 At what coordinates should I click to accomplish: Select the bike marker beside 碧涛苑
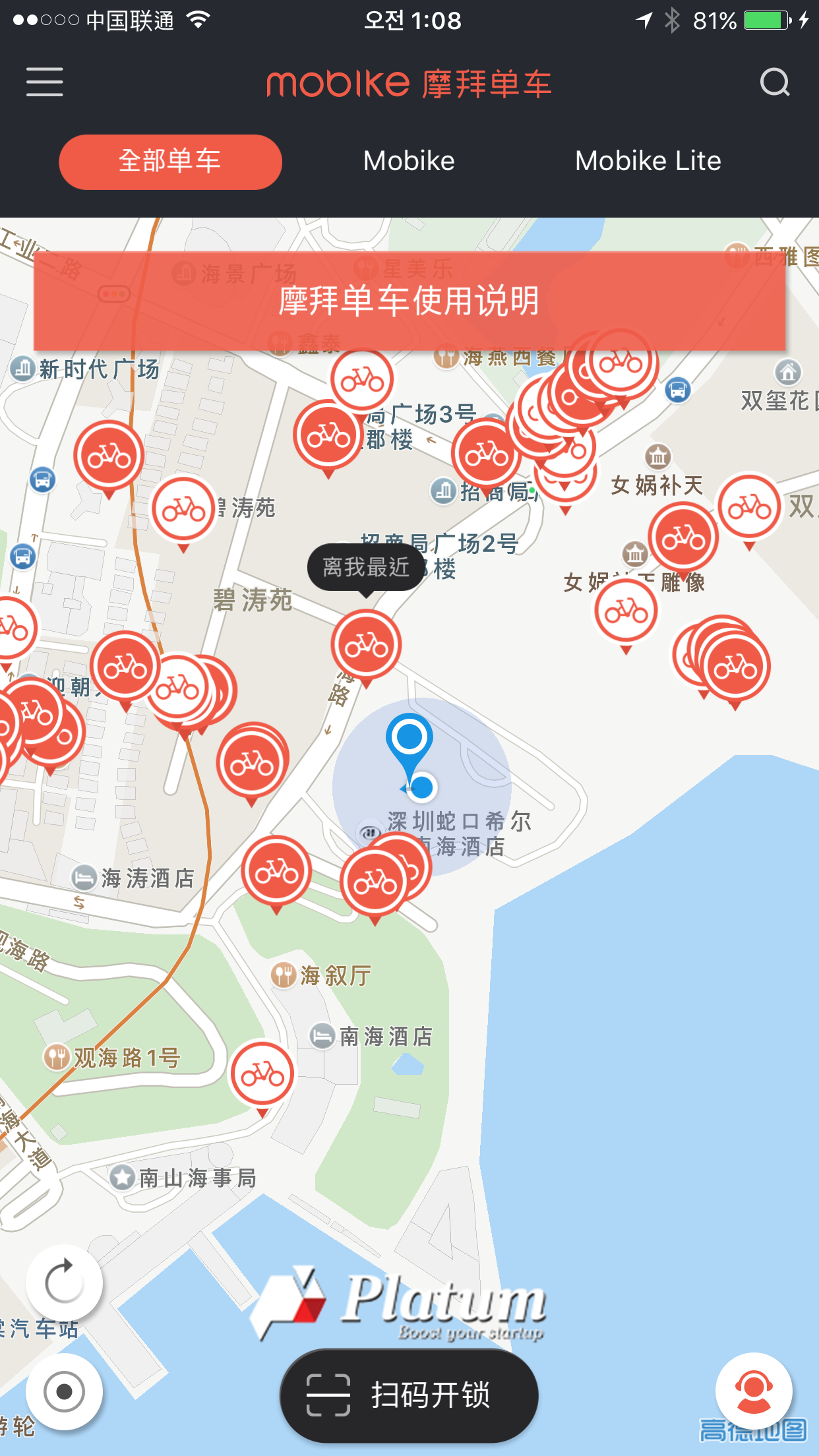(184, 510)
